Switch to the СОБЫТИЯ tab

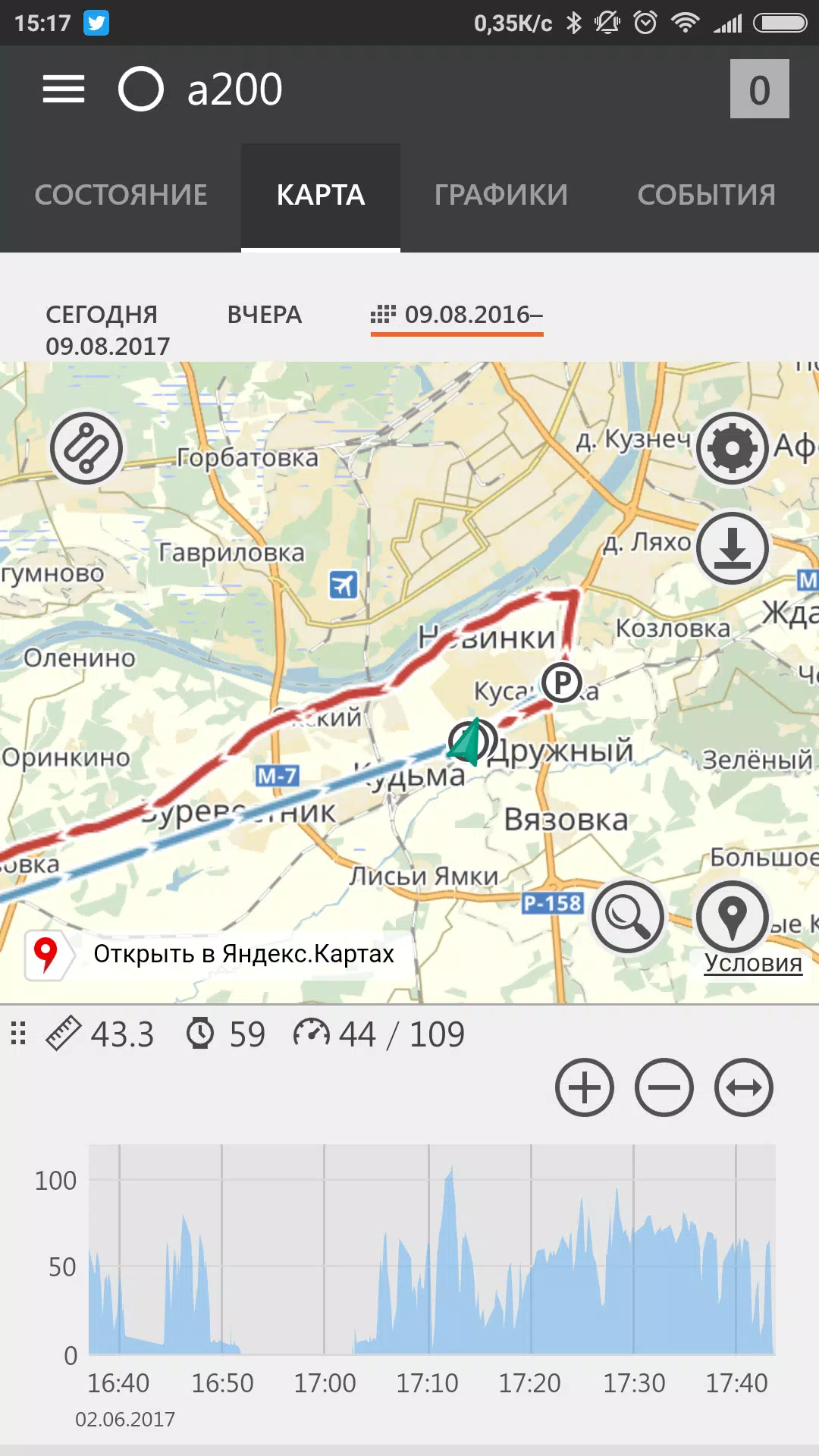(x=707, y=195)
